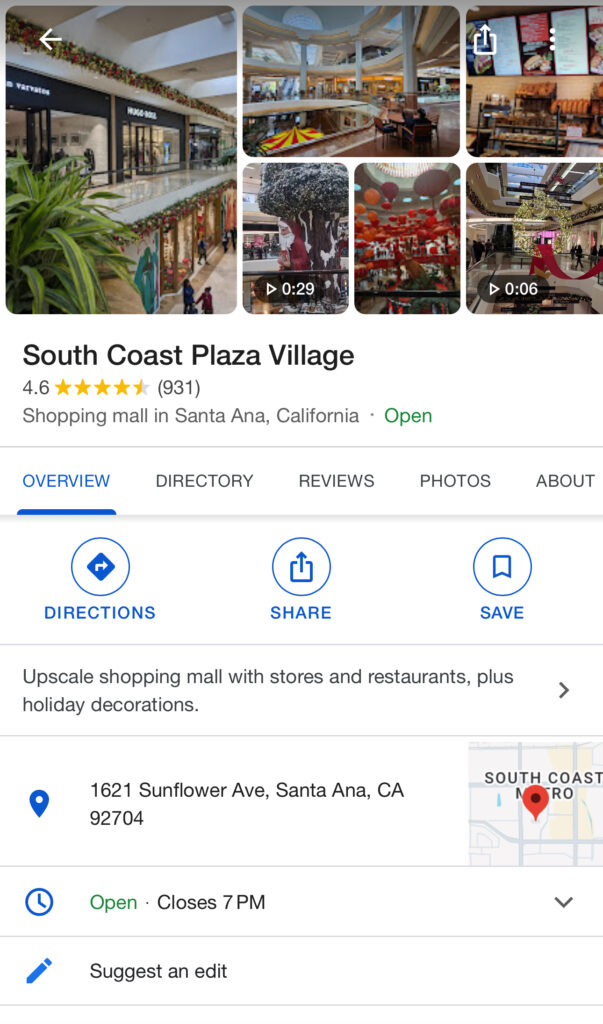Expand the opening hours row
Screen dimensions: 603x1024
pos(563,902)
